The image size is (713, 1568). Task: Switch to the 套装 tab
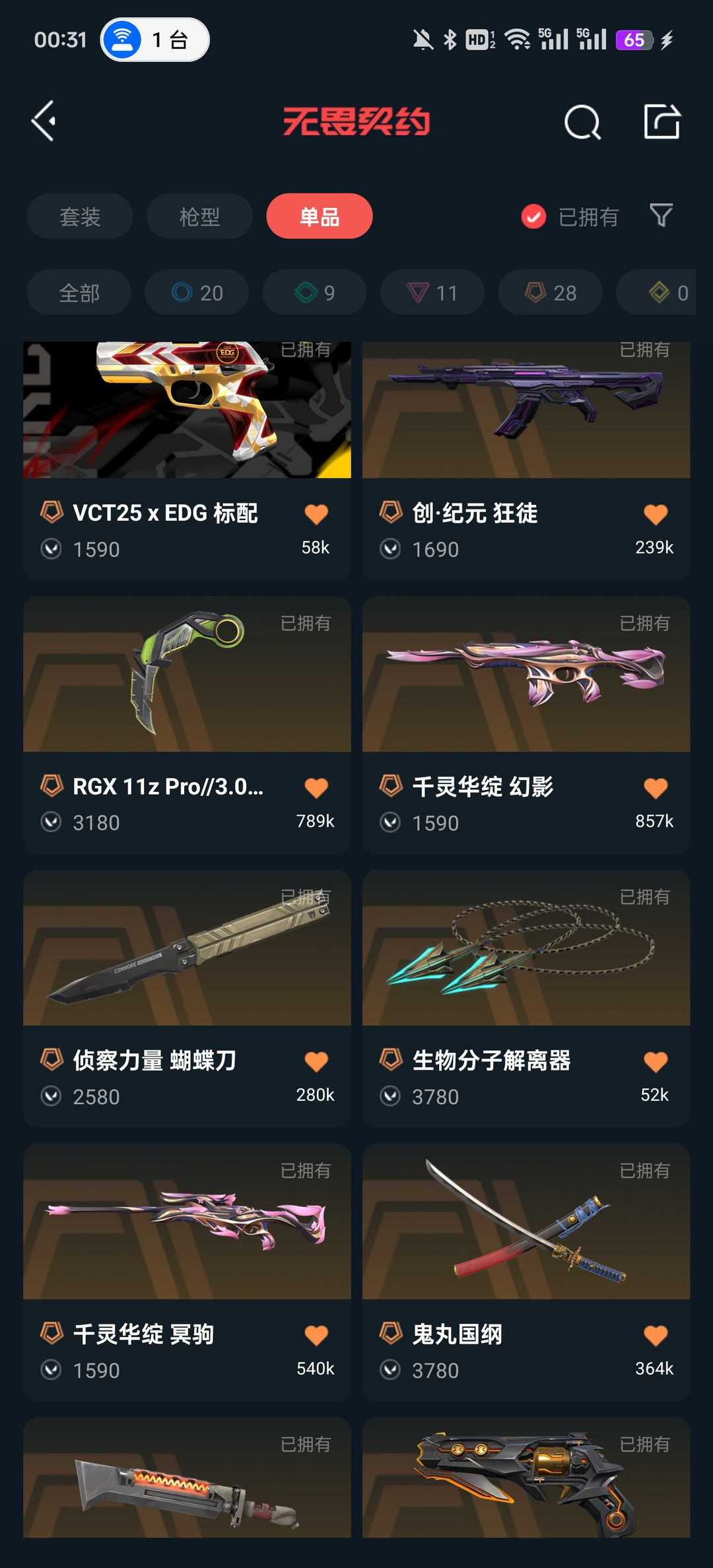point(80,216)
